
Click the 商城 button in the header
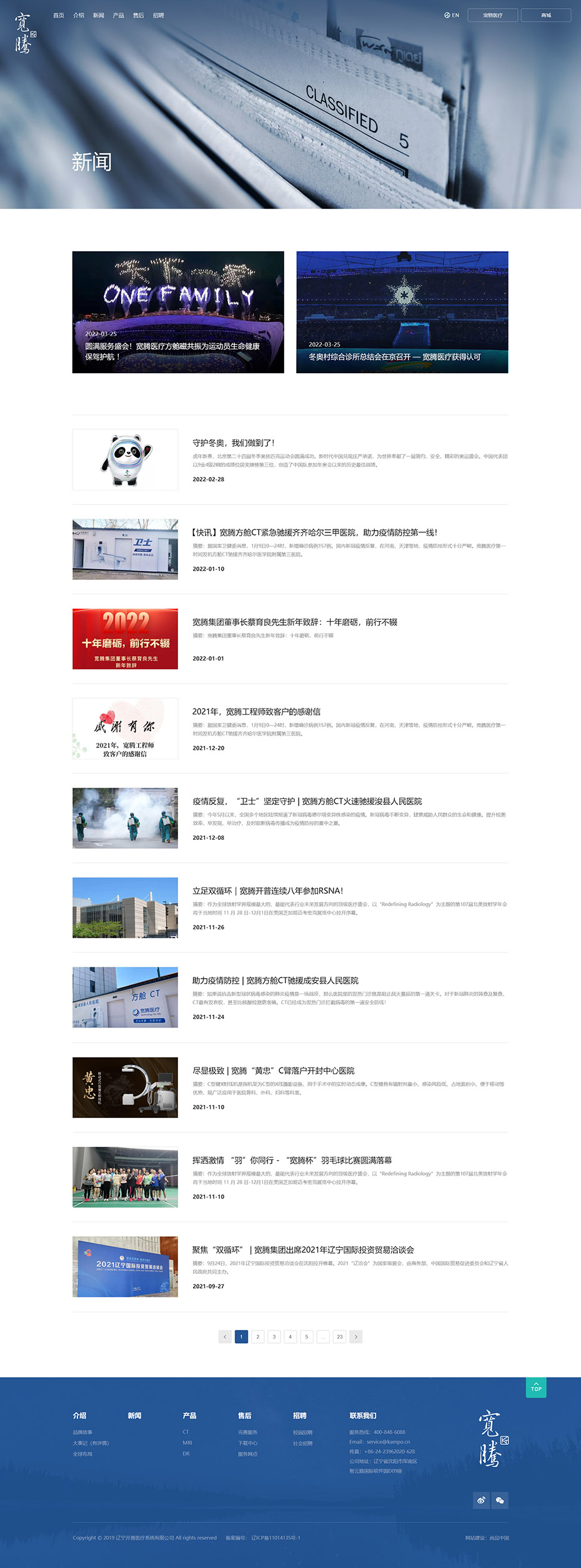(547, 14)
